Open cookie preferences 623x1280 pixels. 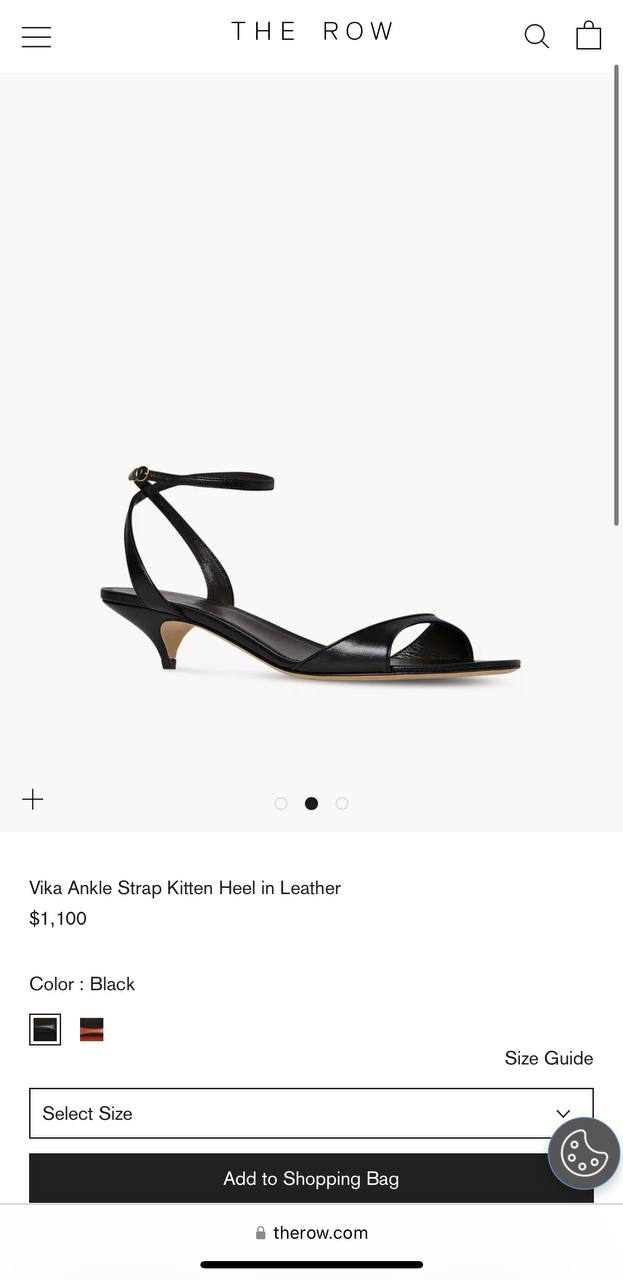point(585,1153)
